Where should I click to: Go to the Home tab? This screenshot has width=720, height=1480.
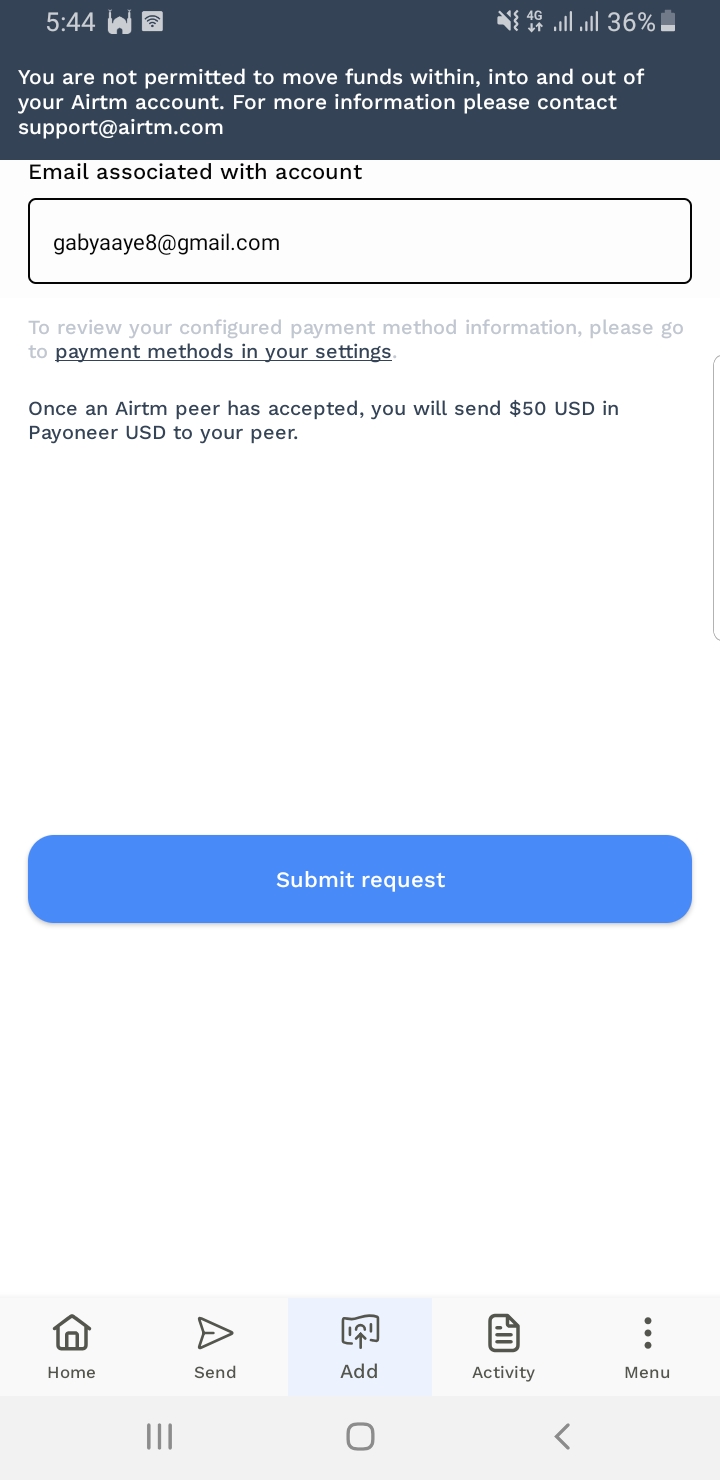point(72,1347)
